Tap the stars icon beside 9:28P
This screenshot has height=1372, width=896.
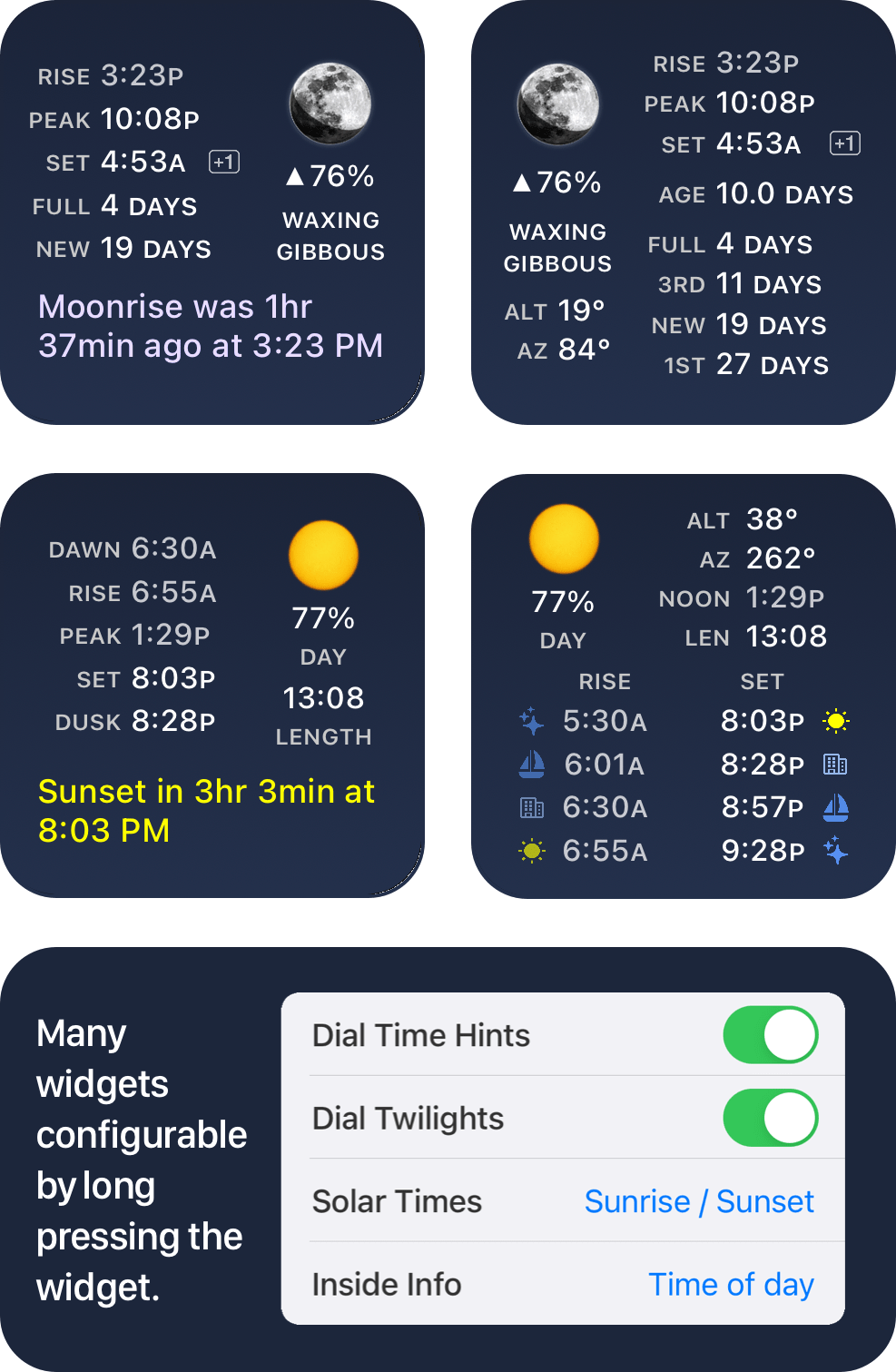click(835, 851)
